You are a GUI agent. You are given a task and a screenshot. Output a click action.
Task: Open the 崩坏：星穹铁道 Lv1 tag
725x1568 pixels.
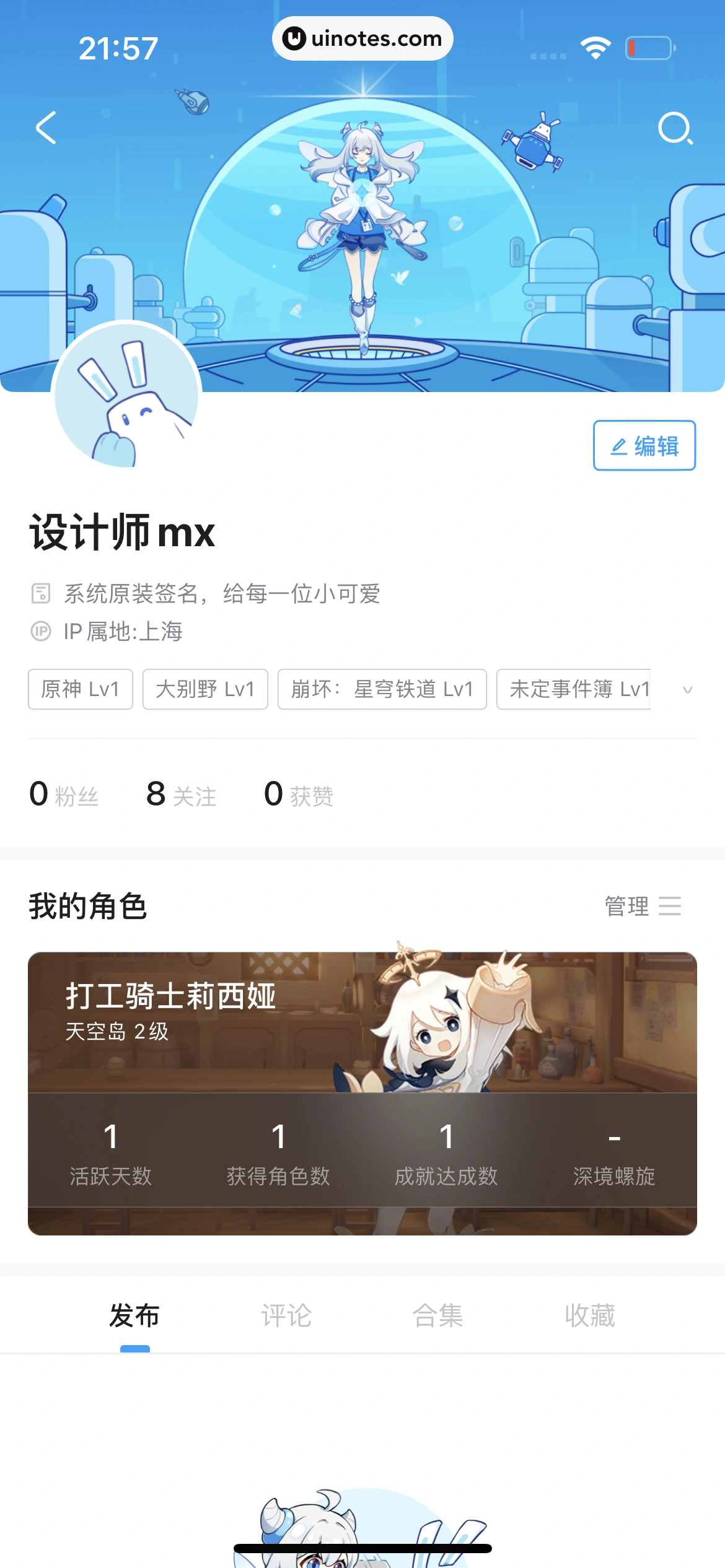point(382,689)
